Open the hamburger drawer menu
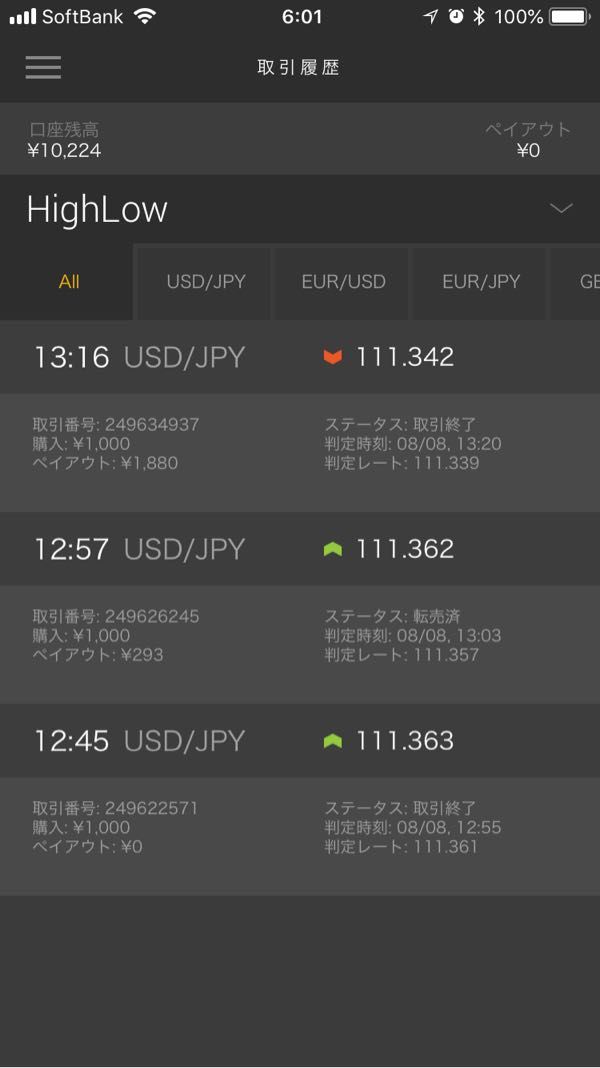Image resolution: width=600 pixels, height=1068 pixels. point(43,67)
